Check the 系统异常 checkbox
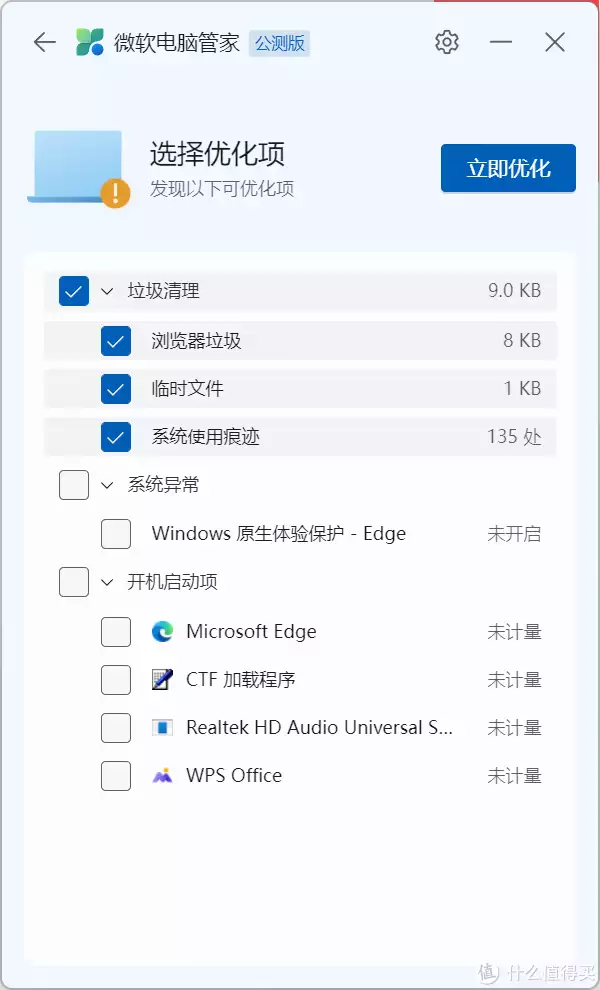 coord(74,485)
